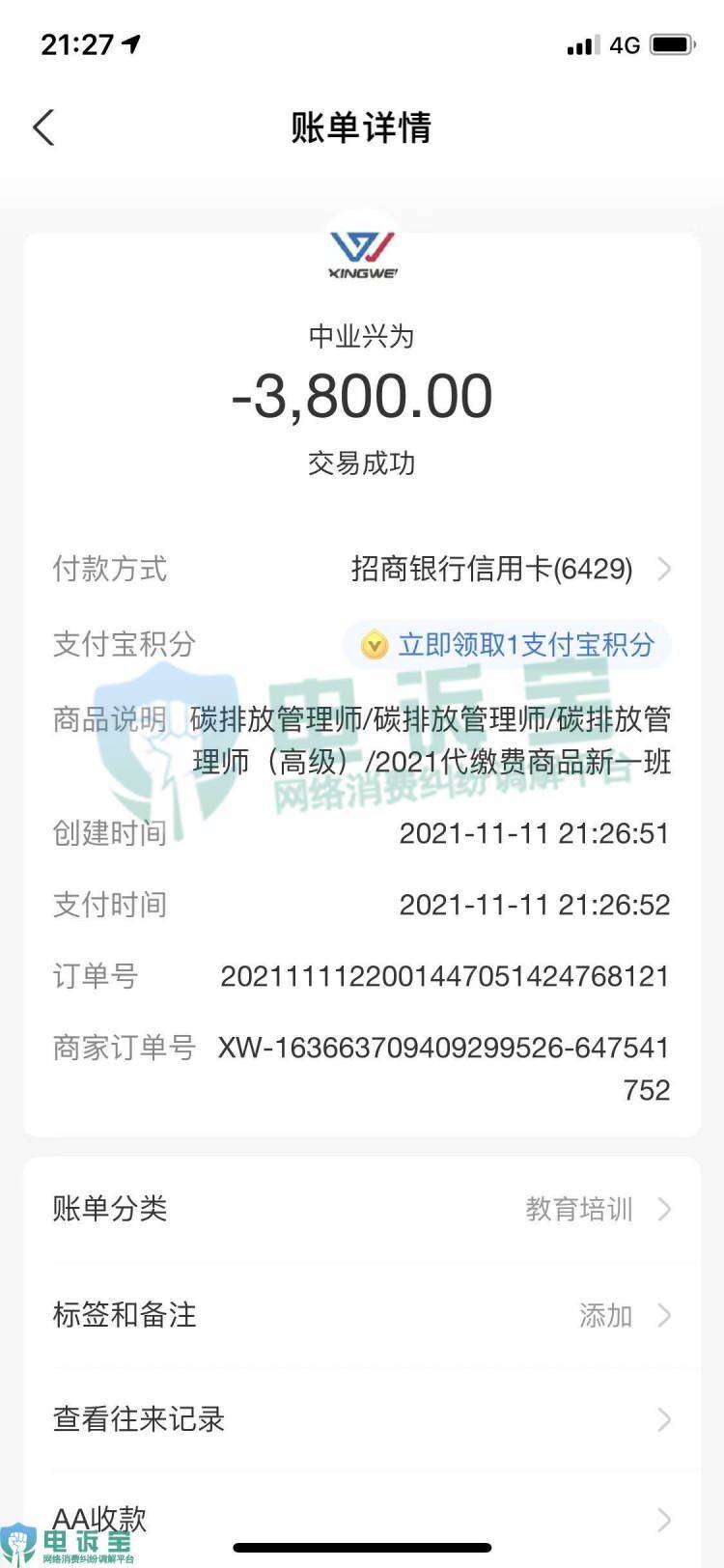Open 账单分类 category row

(x=362, y=1209)
